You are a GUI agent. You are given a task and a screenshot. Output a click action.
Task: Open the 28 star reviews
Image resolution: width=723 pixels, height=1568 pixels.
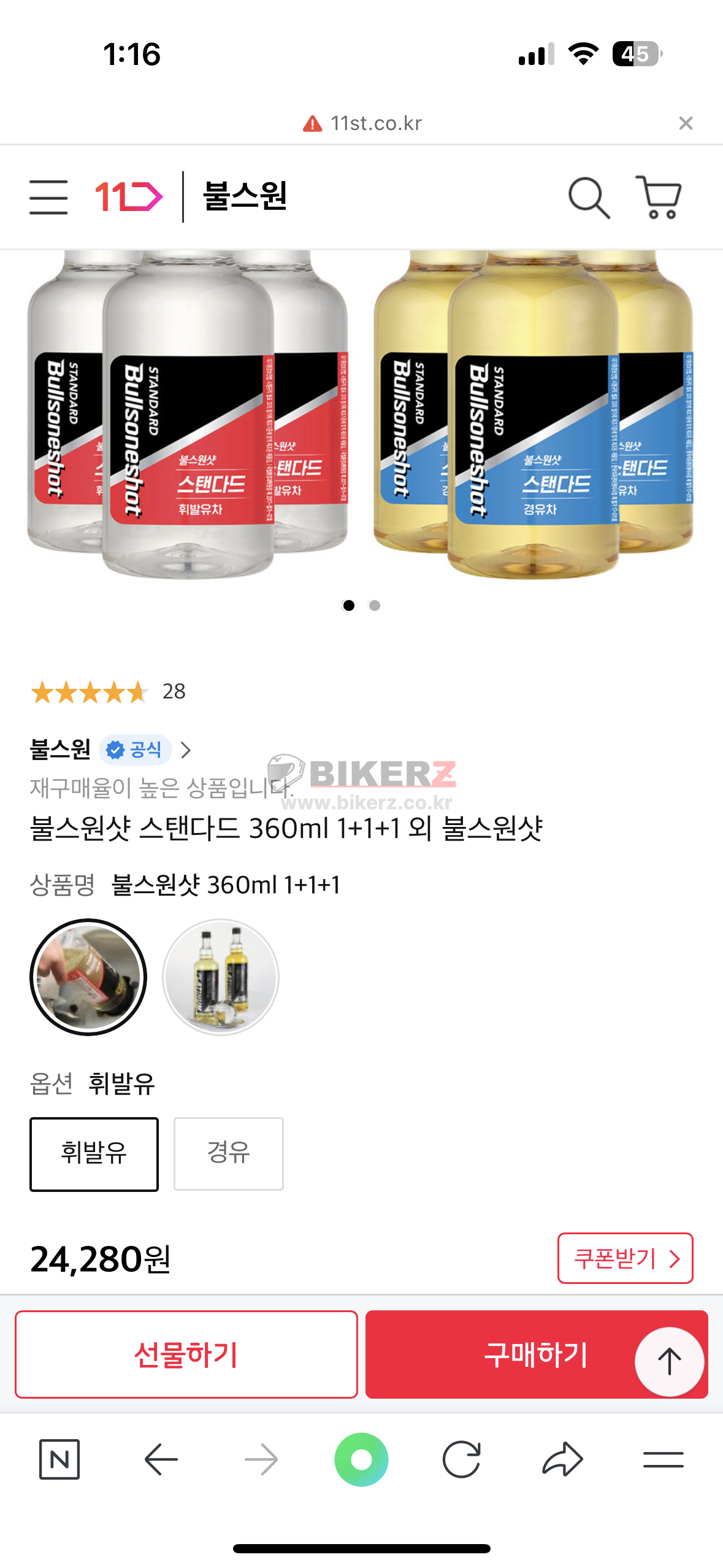pyautogui.click(x=109, y=692)
